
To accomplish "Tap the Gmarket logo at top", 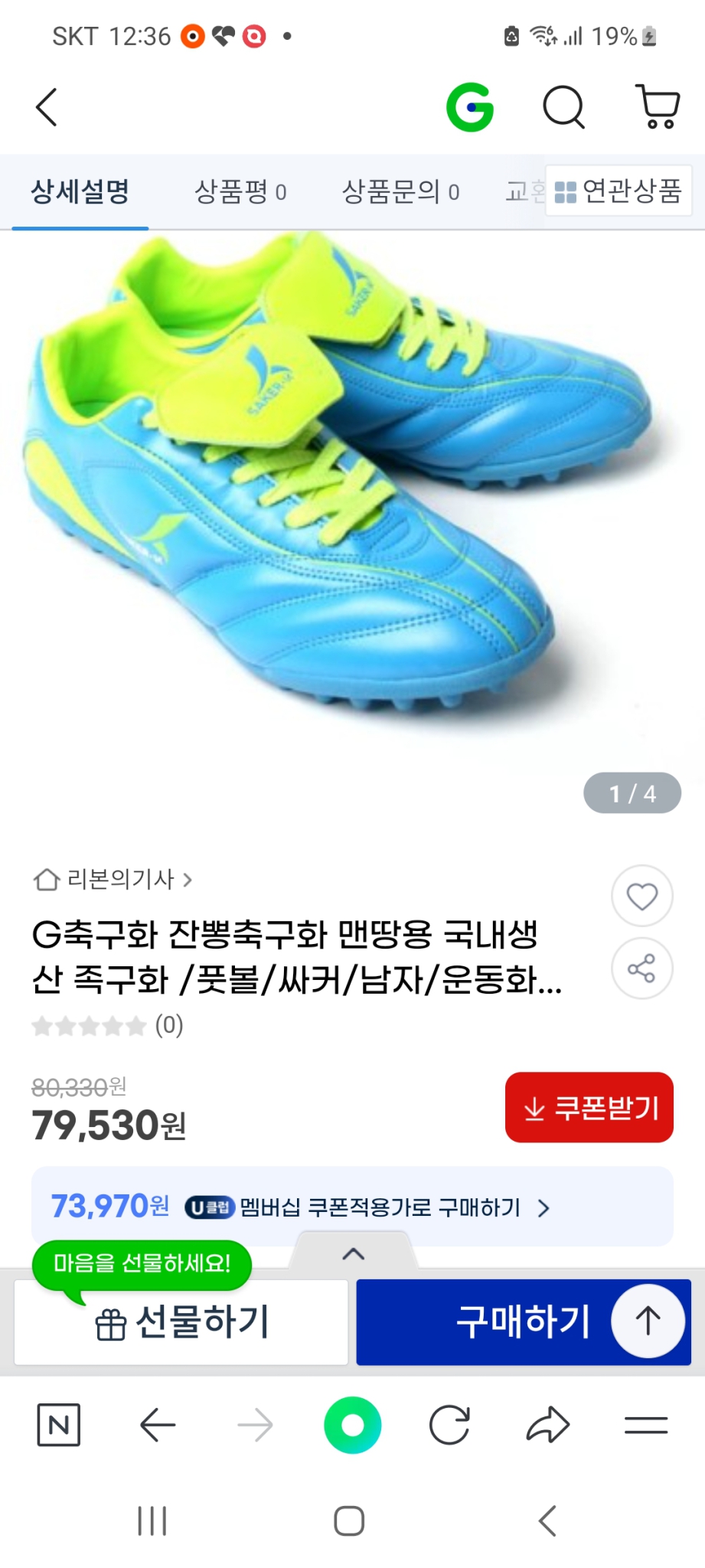I will (472, 107).
